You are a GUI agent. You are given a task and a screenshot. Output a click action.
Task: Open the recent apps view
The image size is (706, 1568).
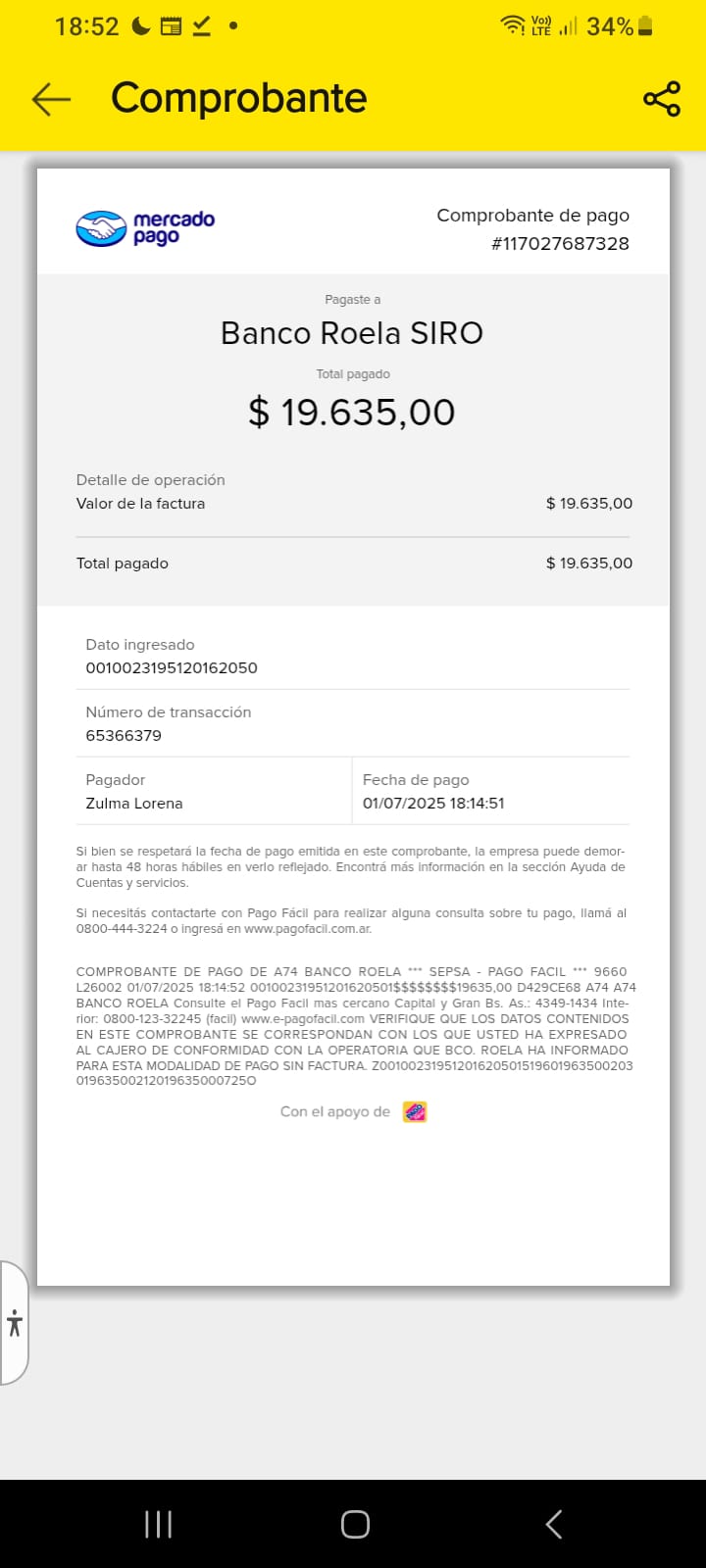tap(158, 1524)
